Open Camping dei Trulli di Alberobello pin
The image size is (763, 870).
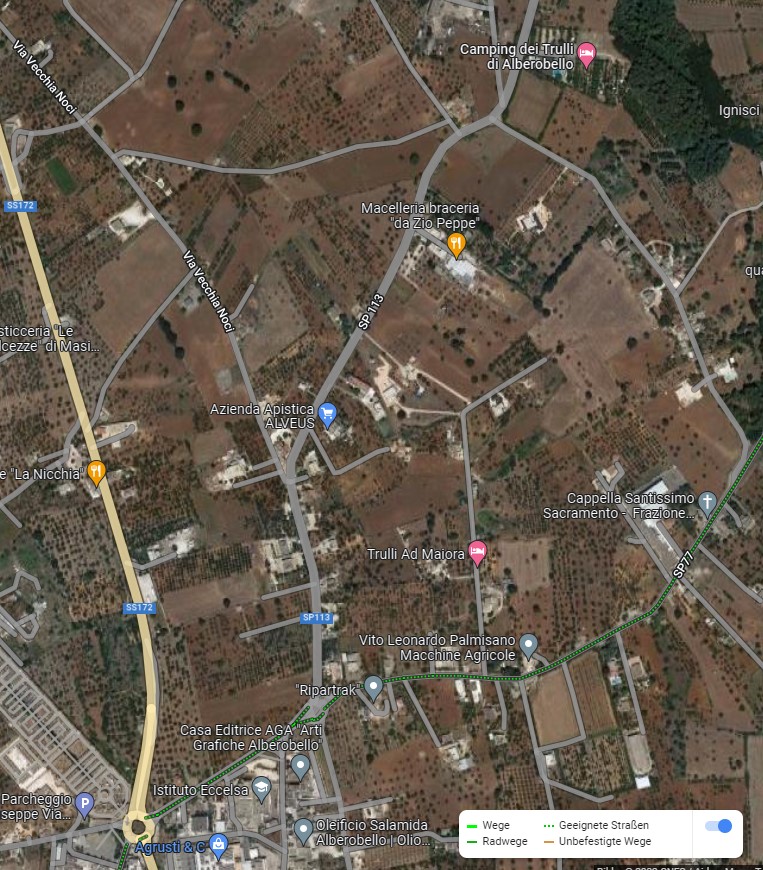point(587,54)
